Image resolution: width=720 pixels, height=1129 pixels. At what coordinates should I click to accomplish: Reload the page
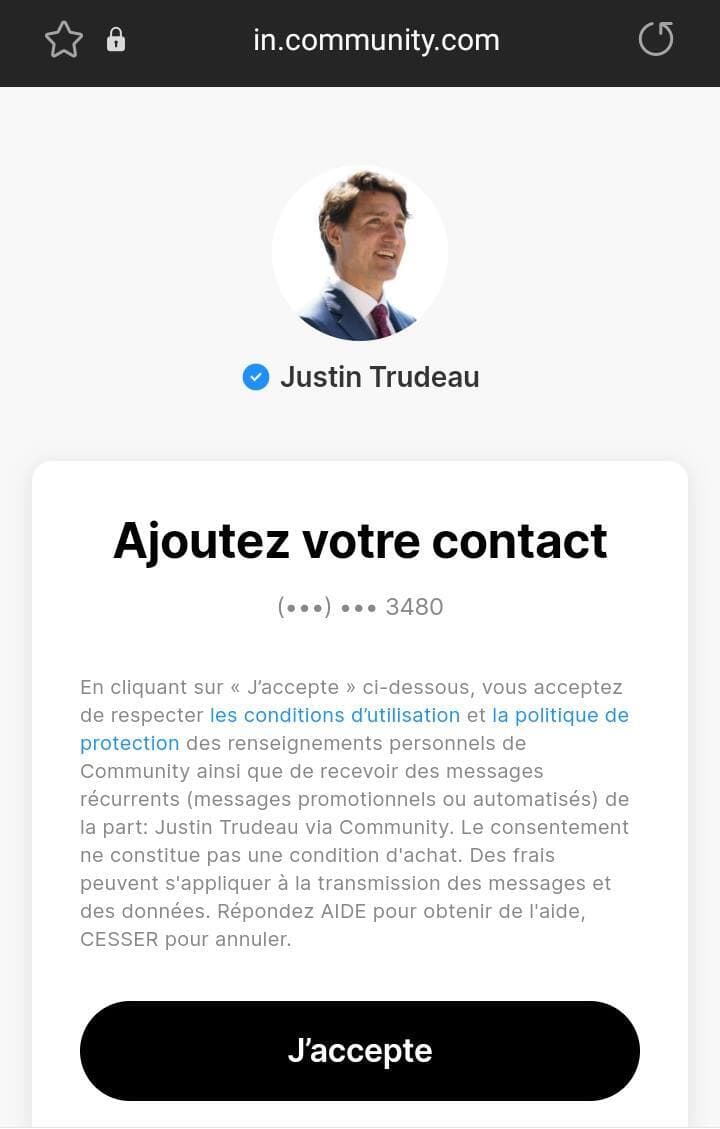tap(656, 40)
